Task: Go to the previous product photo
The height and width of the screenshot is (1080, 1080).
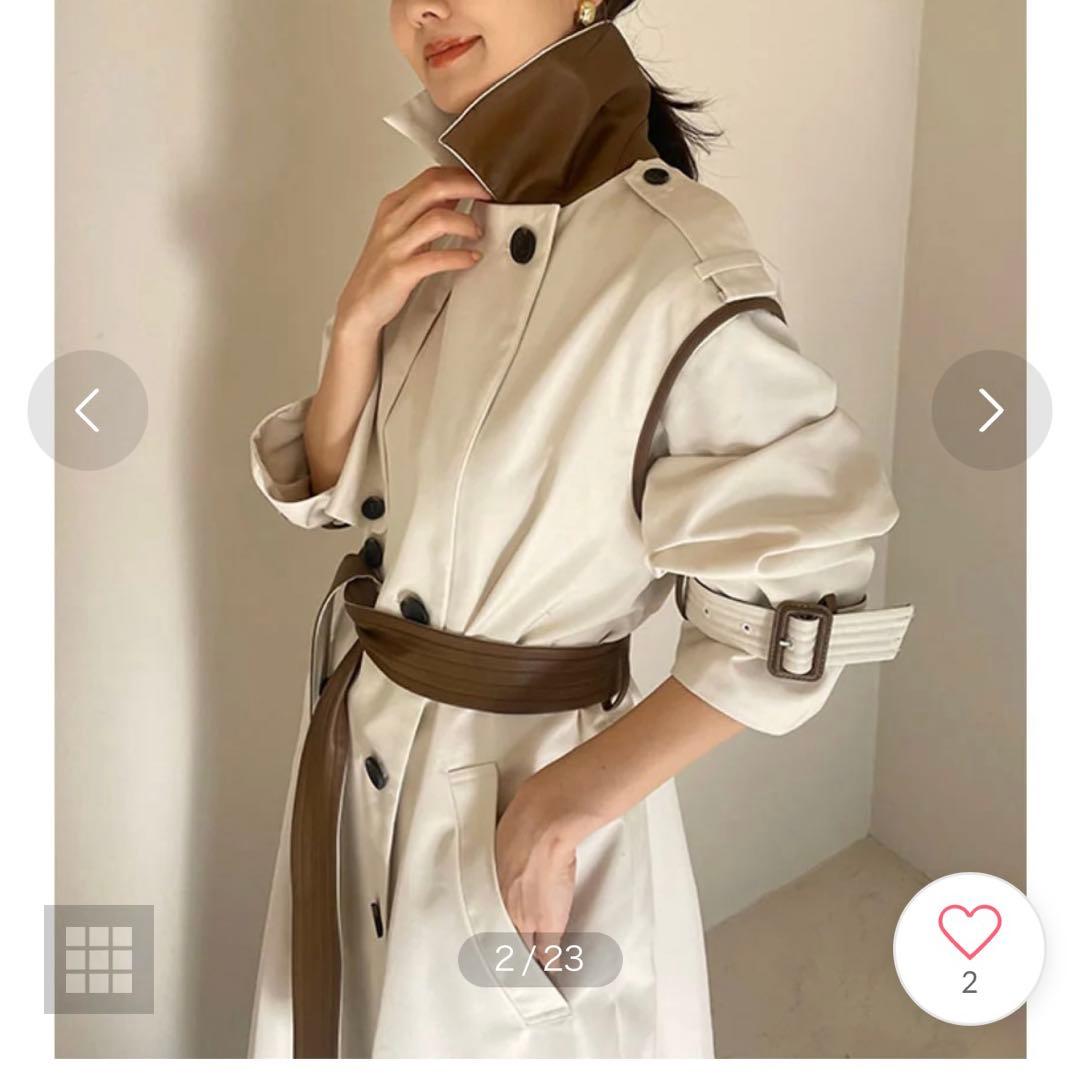Action: pos(88,410)
